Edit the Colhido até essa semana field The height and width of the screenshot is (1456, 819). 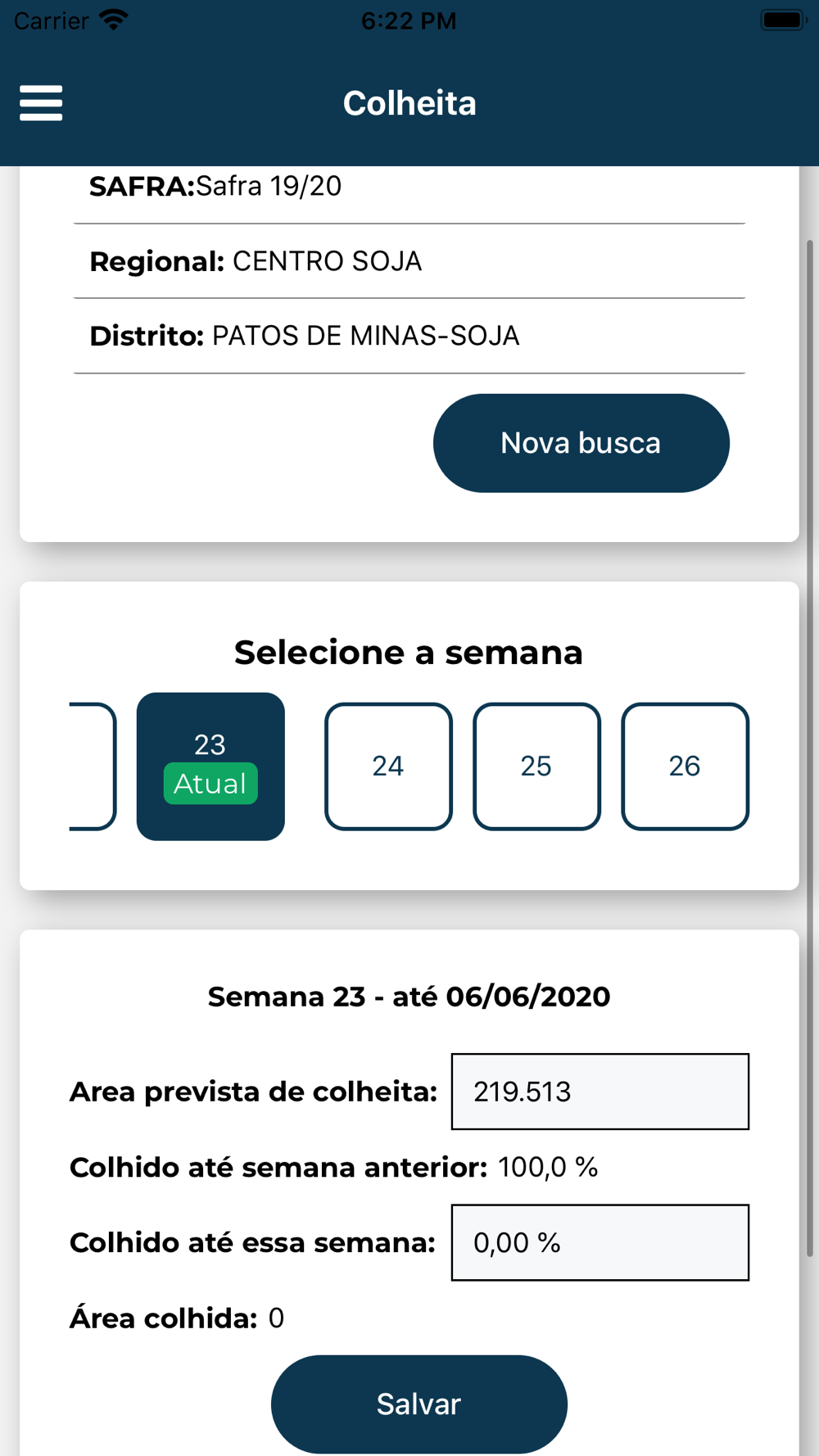coord(600,1242)
